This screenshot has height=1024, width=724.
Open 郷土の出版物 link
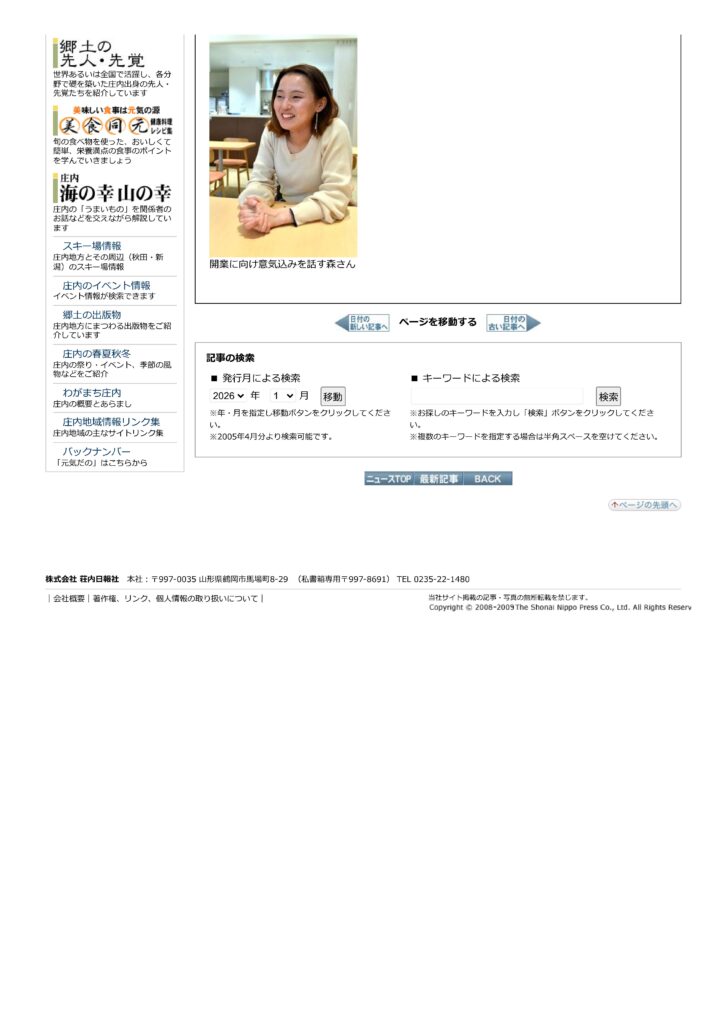click(x=92, y=314)
